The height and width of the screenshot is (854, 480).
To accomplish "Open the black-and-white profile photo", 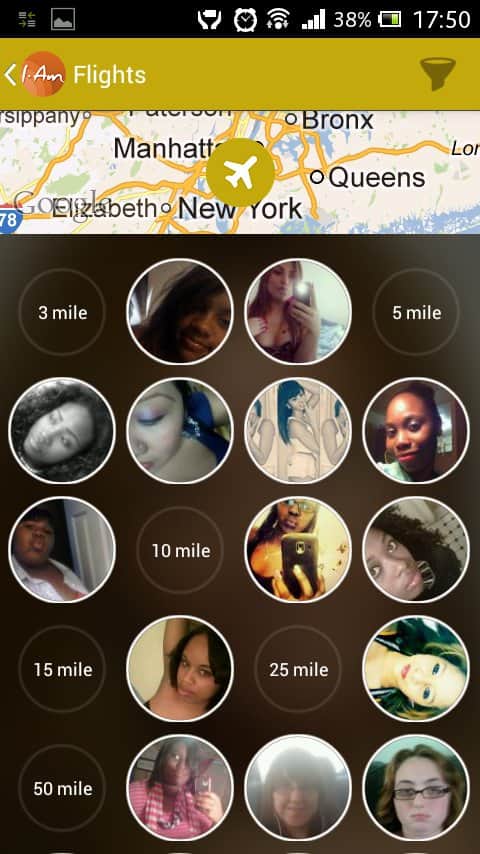I will point(62,431).
